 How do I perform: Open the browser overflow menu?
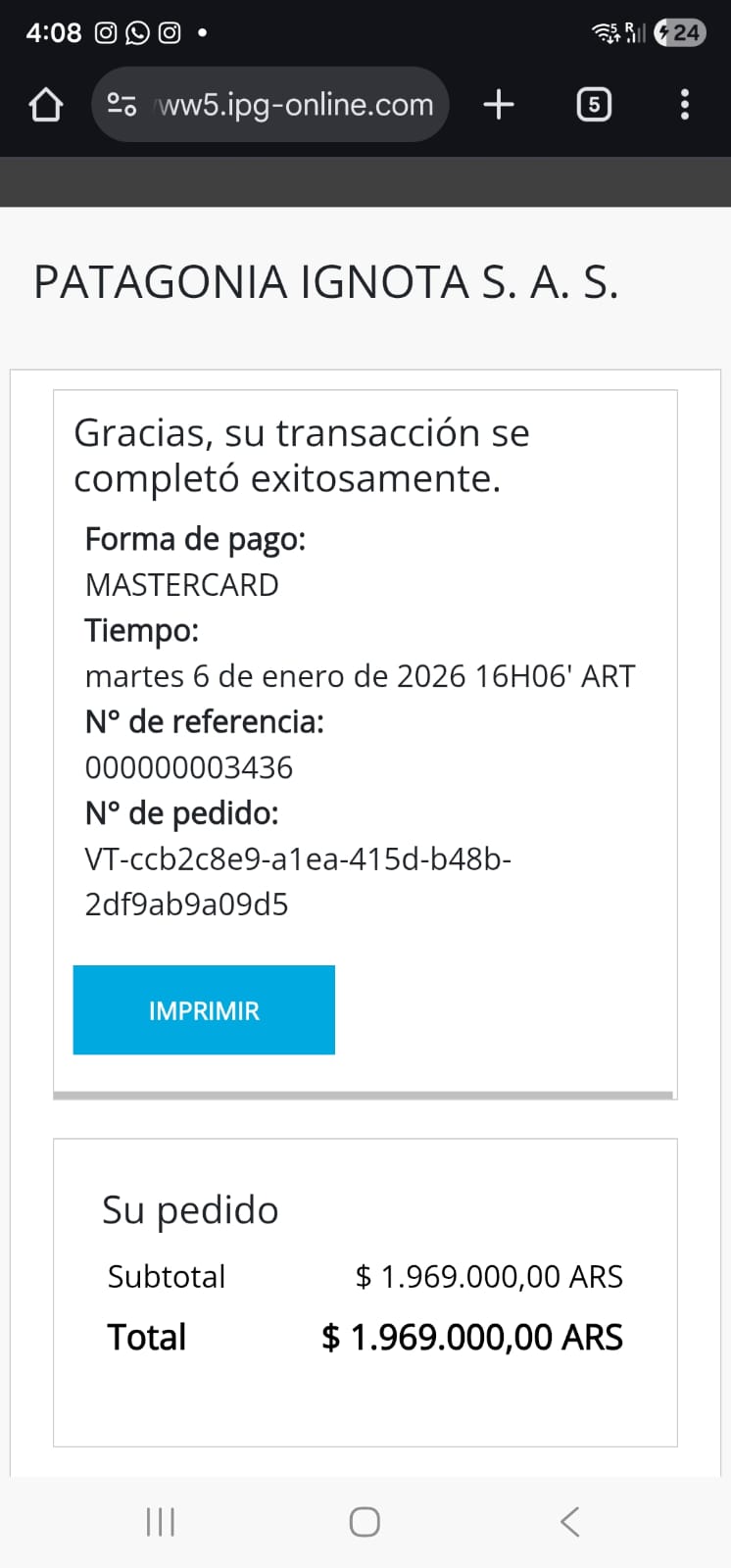coord(684,105)
